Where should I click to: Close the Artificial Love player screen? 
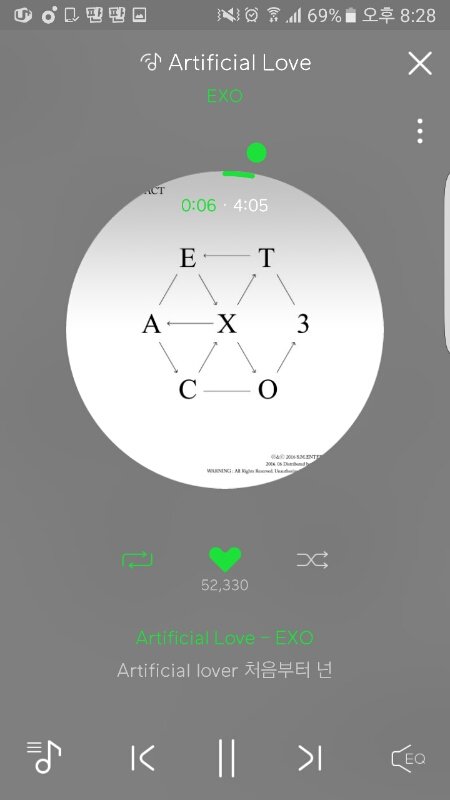[420, 64]
